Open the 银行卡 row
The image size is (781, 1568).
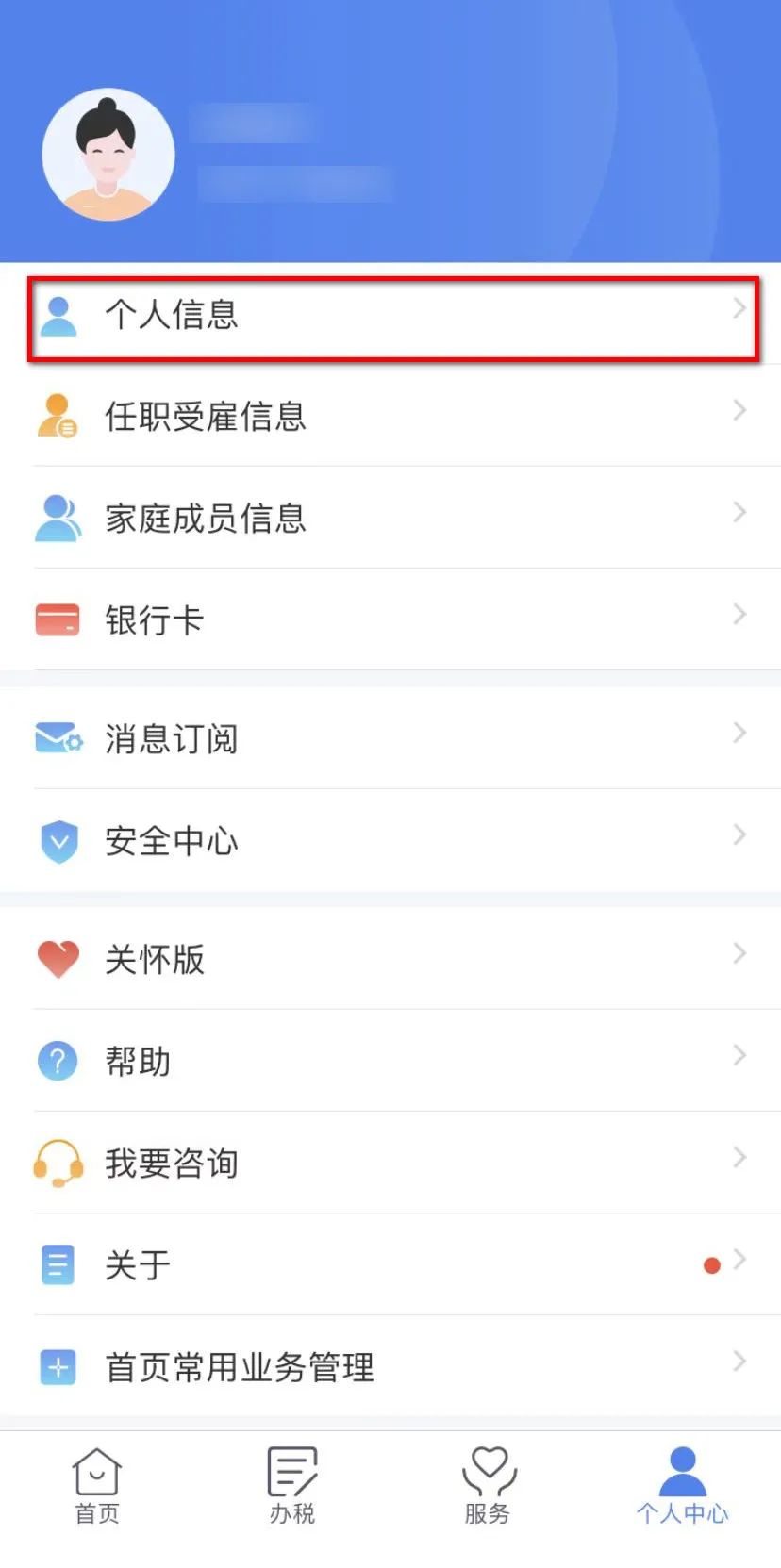pos(390,619)
